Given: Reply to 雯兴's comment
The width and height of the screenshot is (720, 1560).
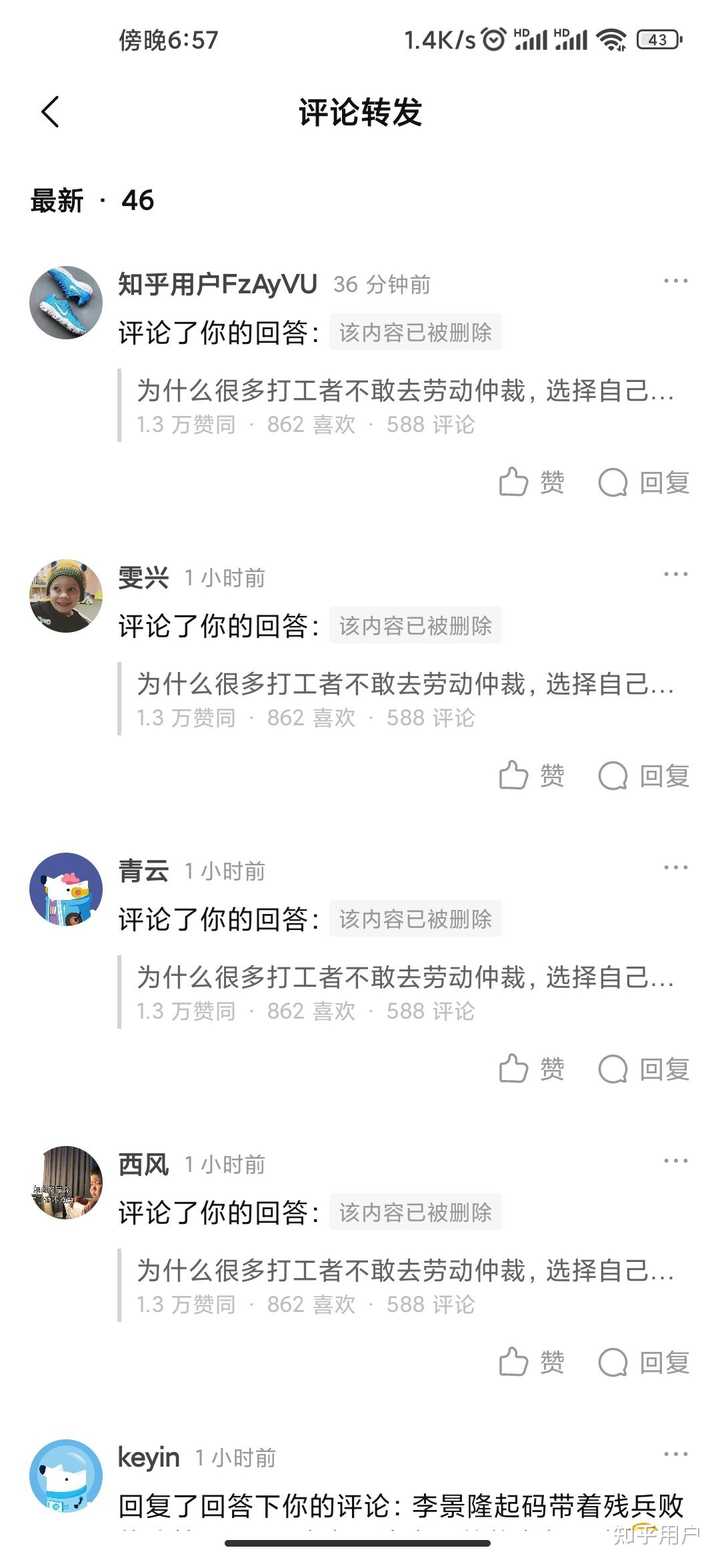Looking at the screenshot, I should (x=645, y=776).
